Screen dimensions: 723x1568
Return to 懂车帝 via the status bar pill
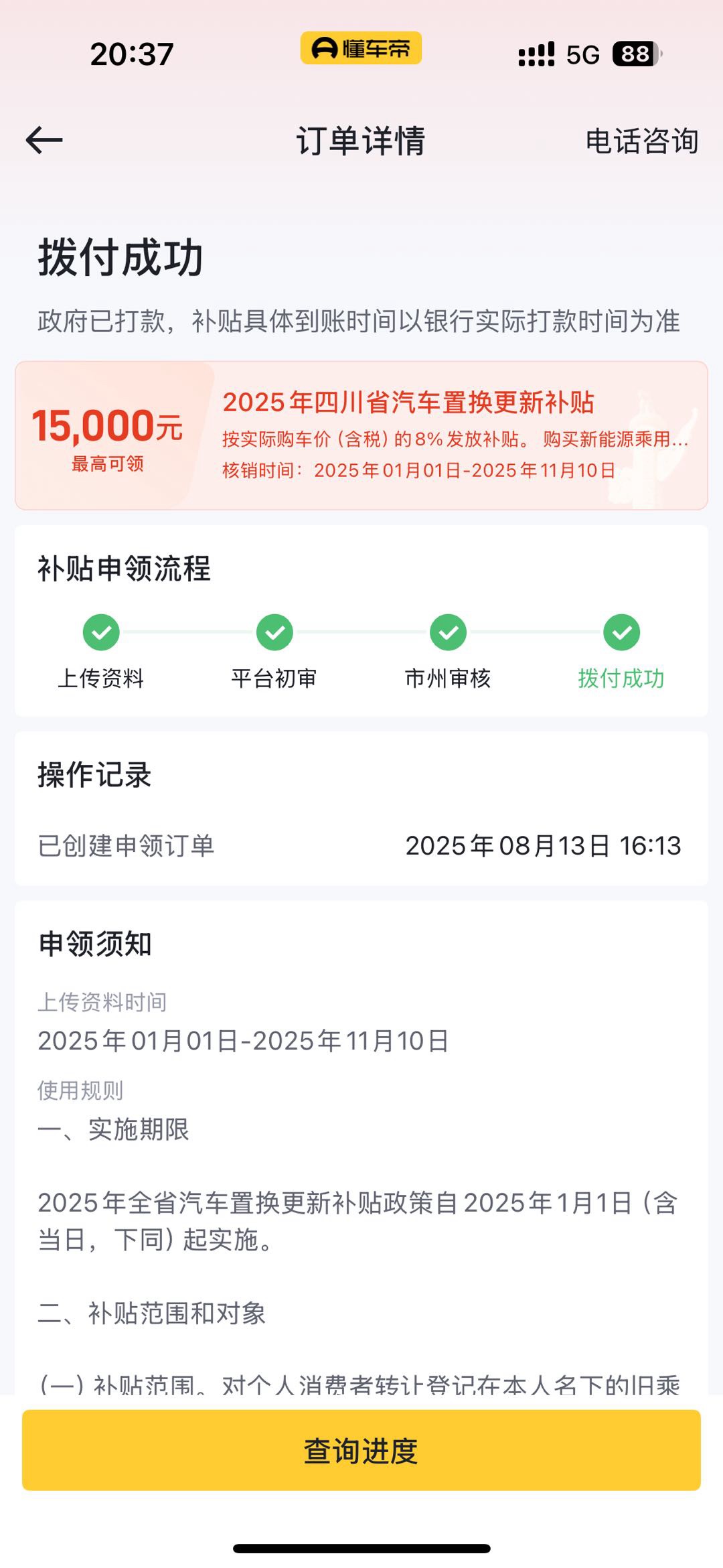tap(361, 48)
